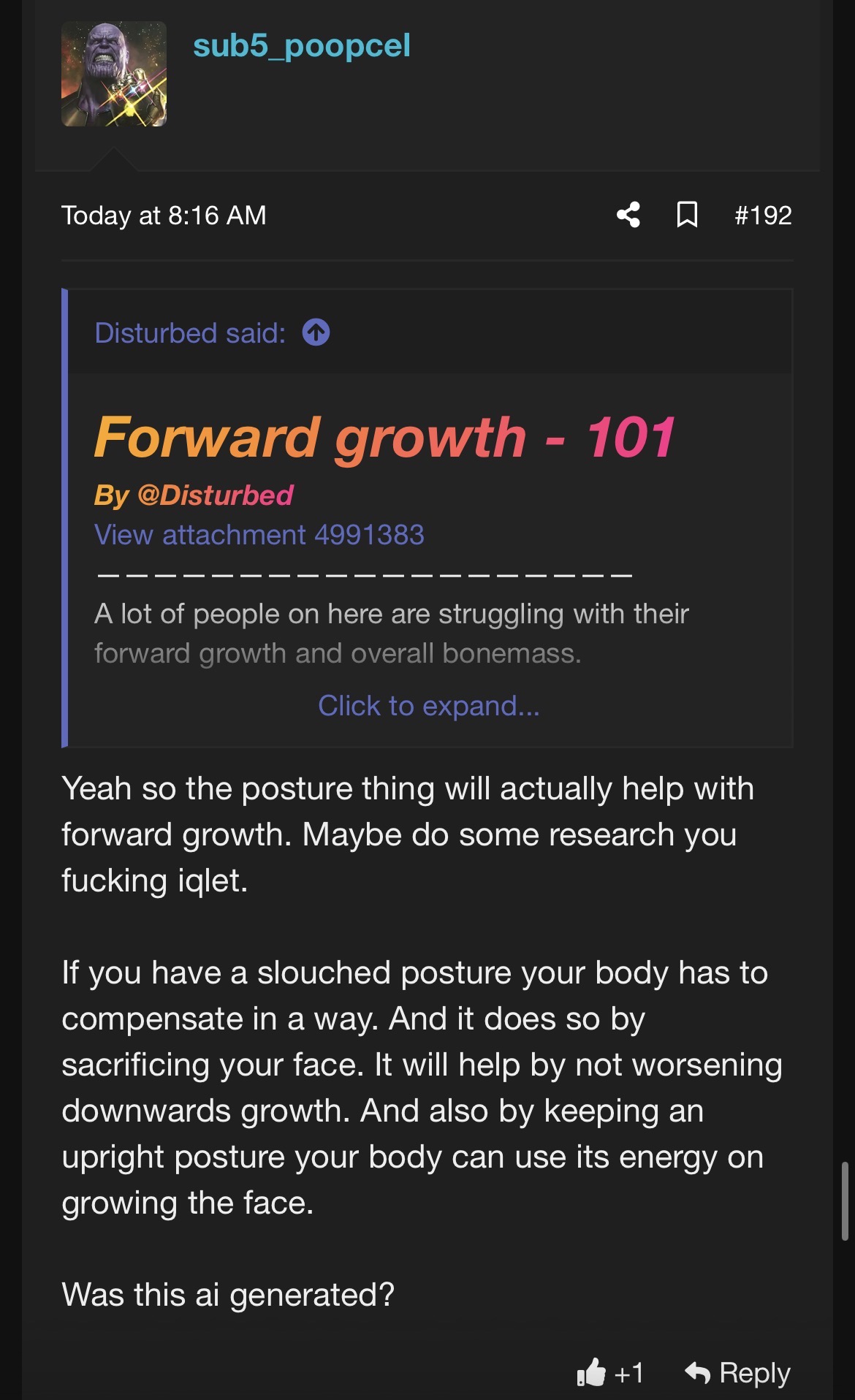Screen dimensions: 855x1400
Task: Open sub5_poopcel's profile via username
Action: coord(301,47)
